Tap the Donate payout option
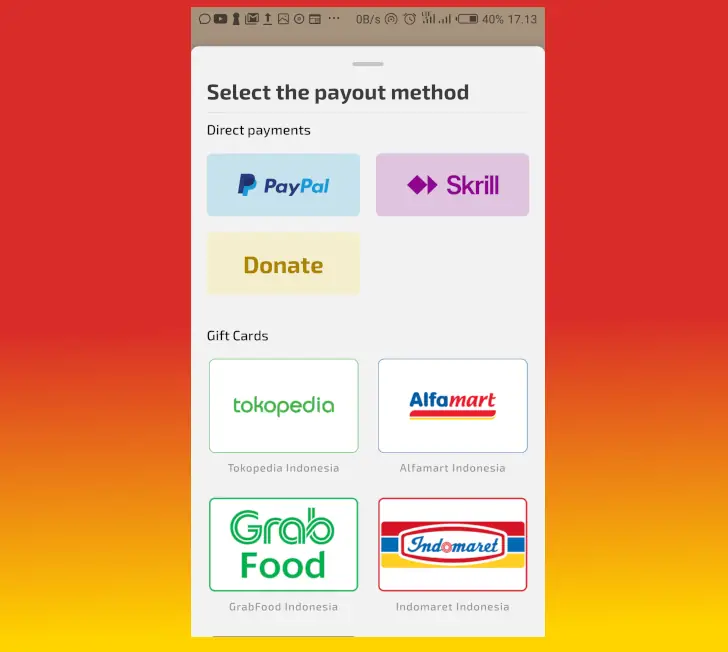 point(283,265)
